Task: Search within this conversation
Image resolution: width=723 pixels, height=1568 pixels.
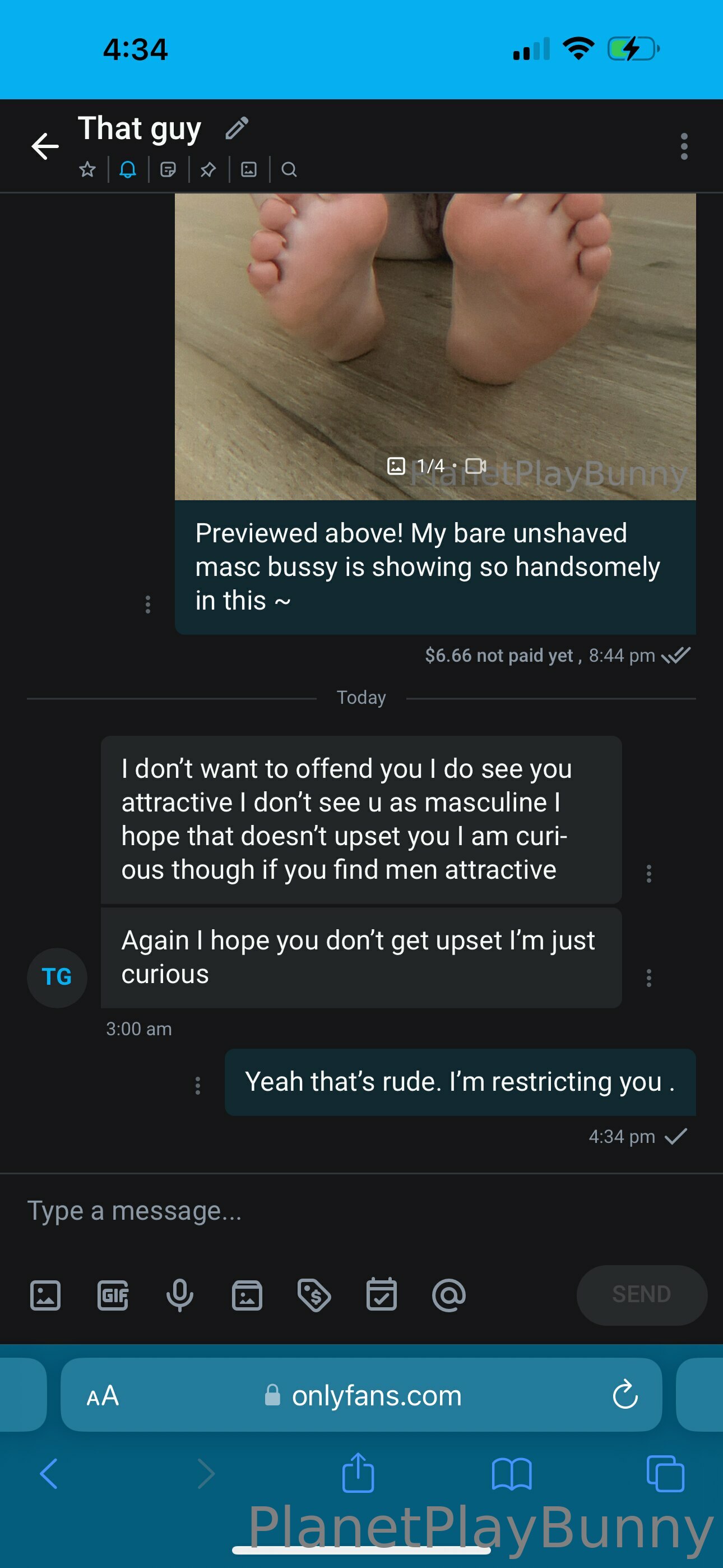Action: pos(289,169)
